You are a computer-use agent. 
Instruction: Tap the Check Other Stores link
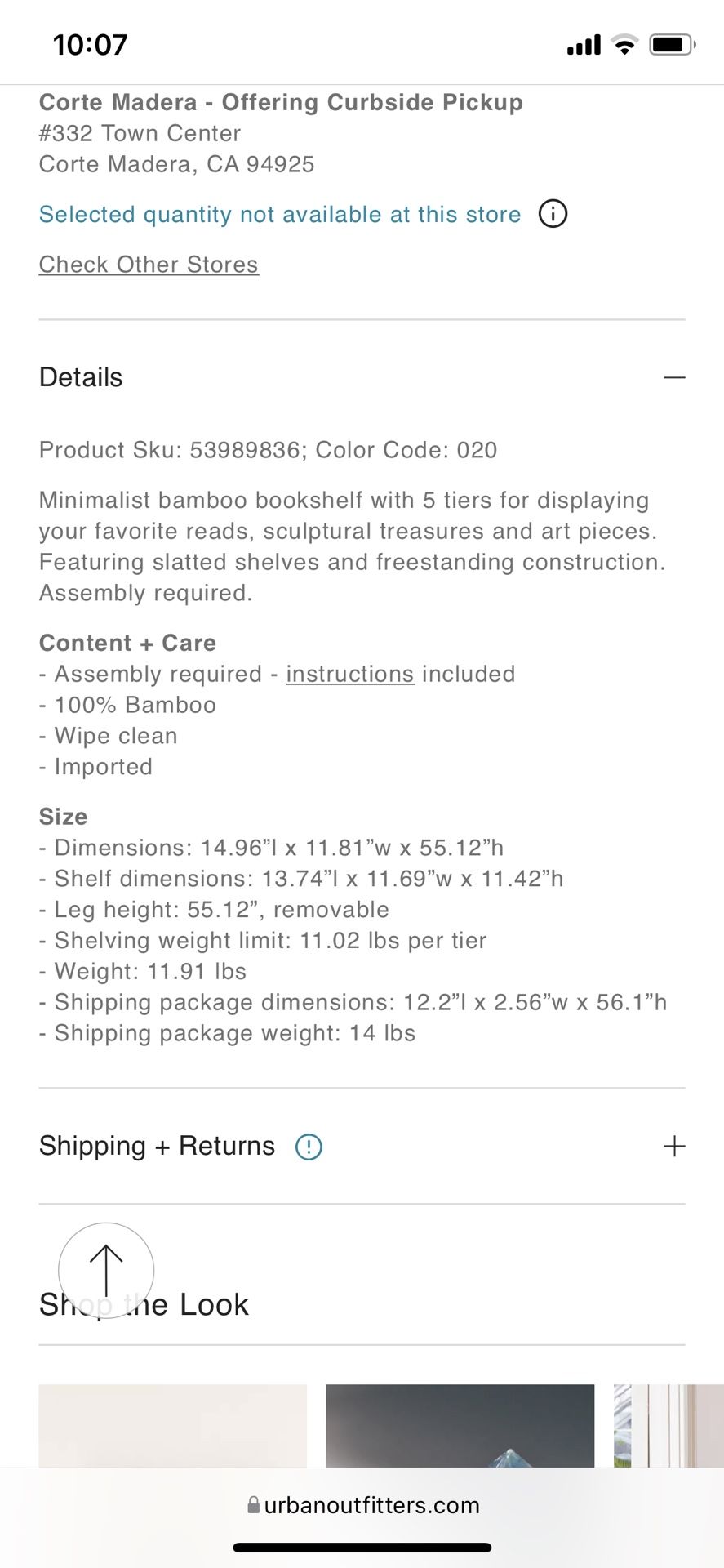click(149, 265)
